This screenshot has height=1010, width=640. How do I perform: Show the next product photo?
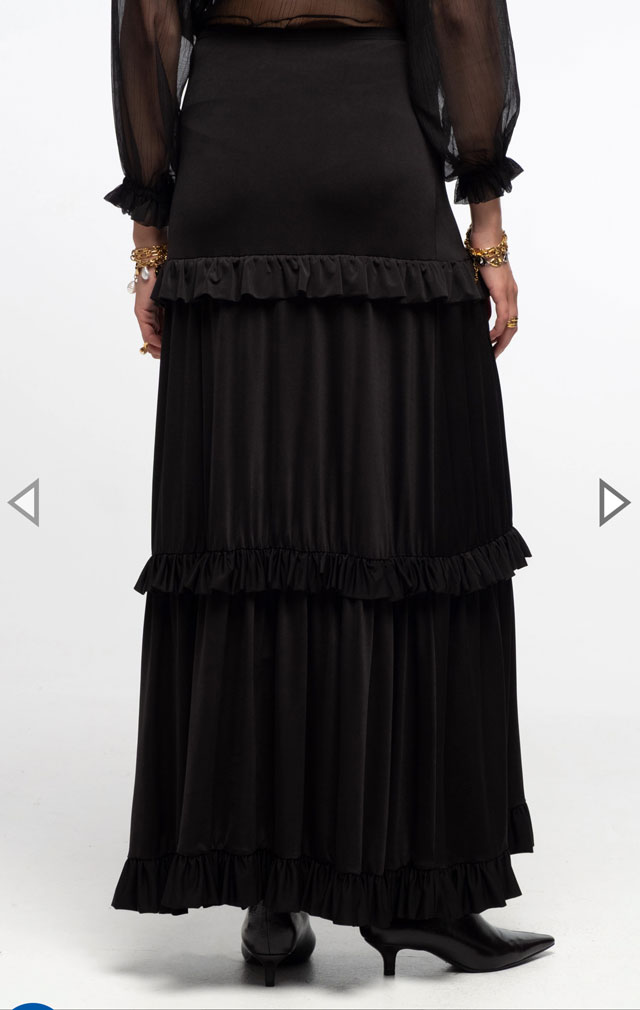click(x=613, y=502)
